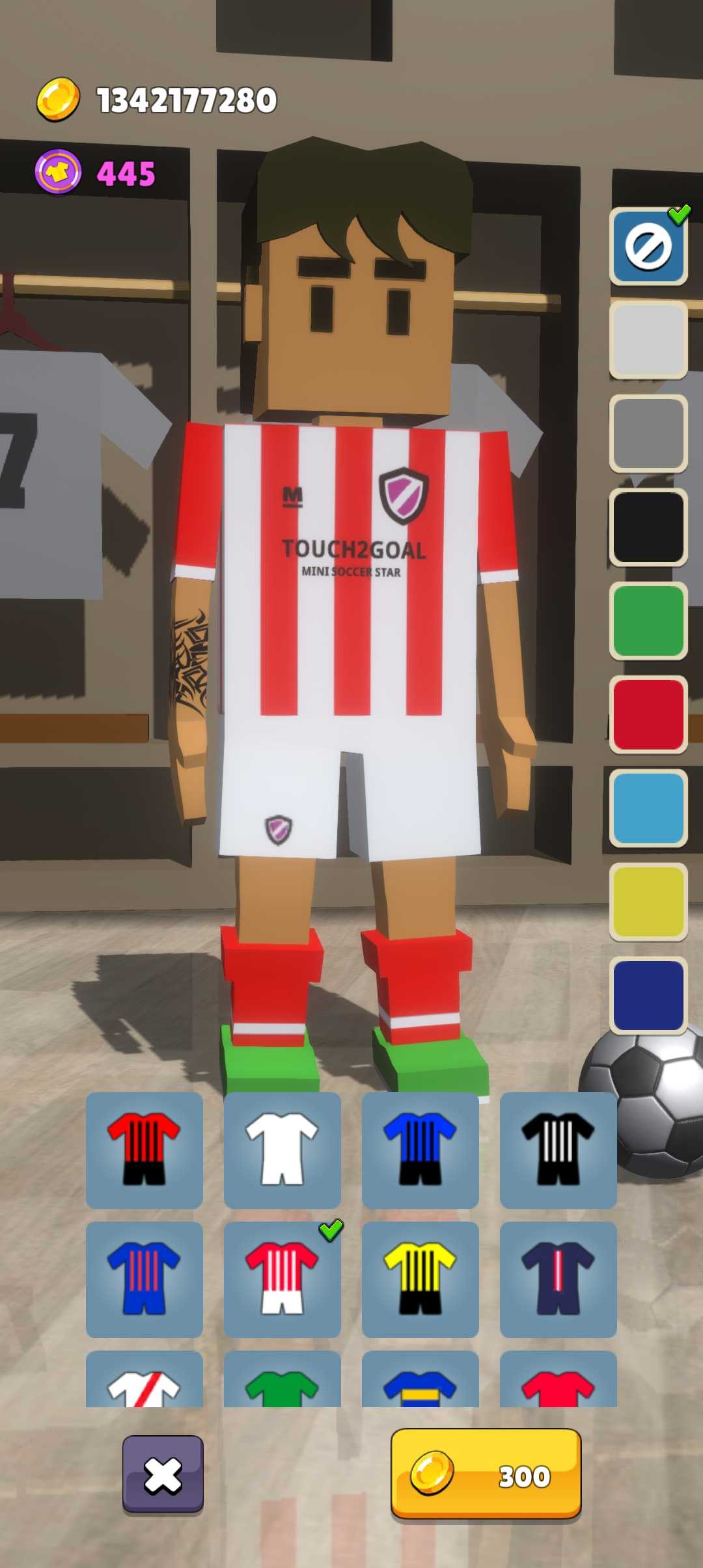This screenshot has width=703, height=1568.
Task: Buy the kit for 300 coins
Action: (x=486, y=1474)
